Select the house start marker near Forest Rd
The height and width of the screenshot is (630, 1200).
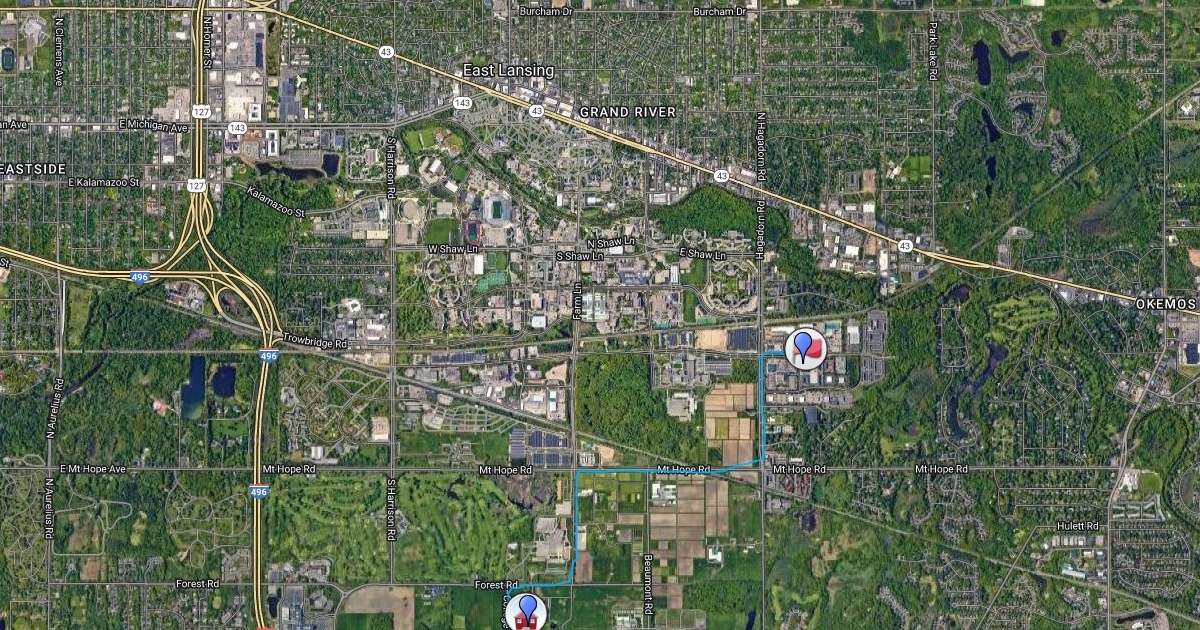pyautogui.click(x=526, y=611)
